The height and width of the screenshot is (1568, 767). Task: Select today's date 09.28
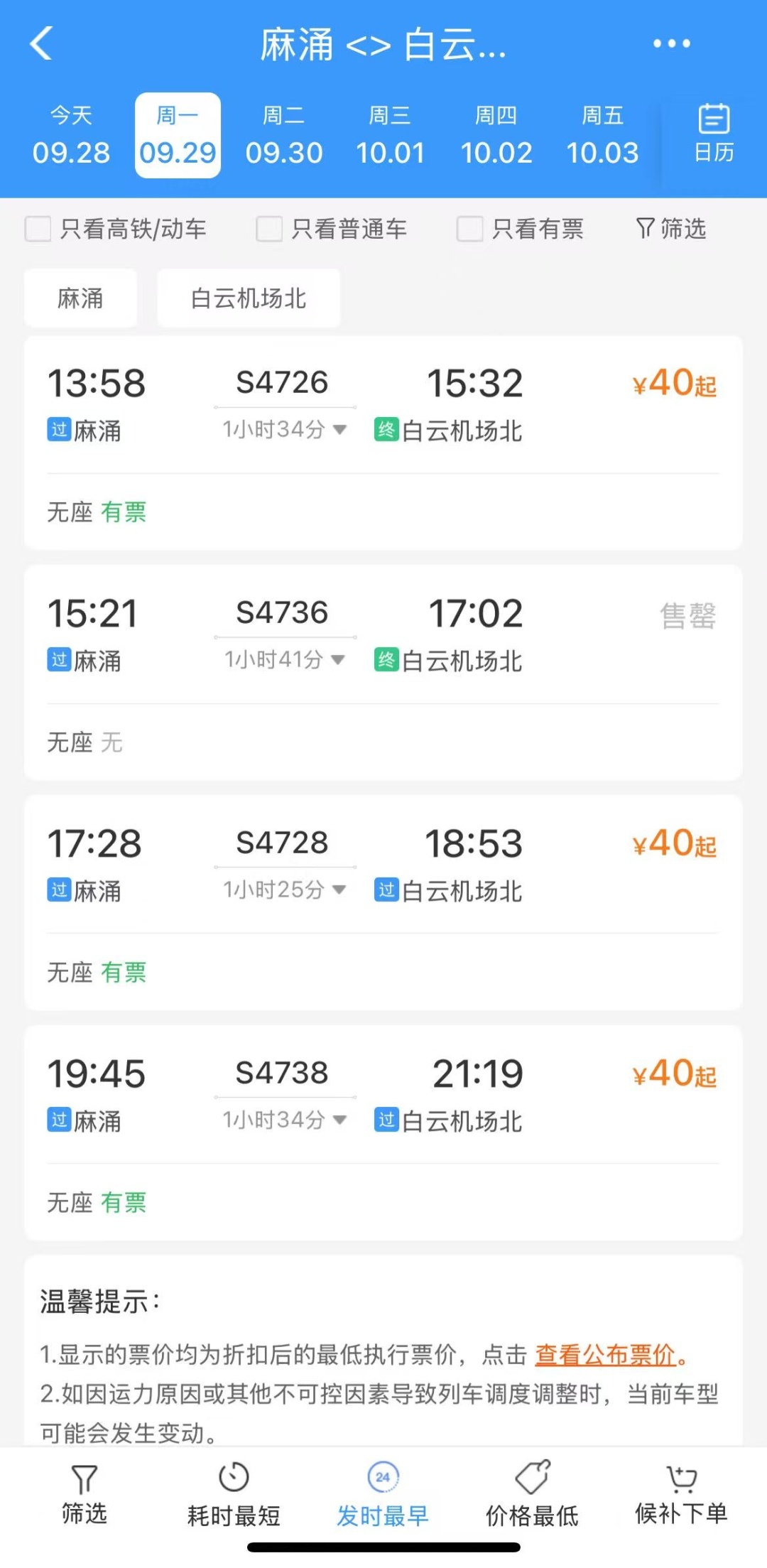pos(71,136)
